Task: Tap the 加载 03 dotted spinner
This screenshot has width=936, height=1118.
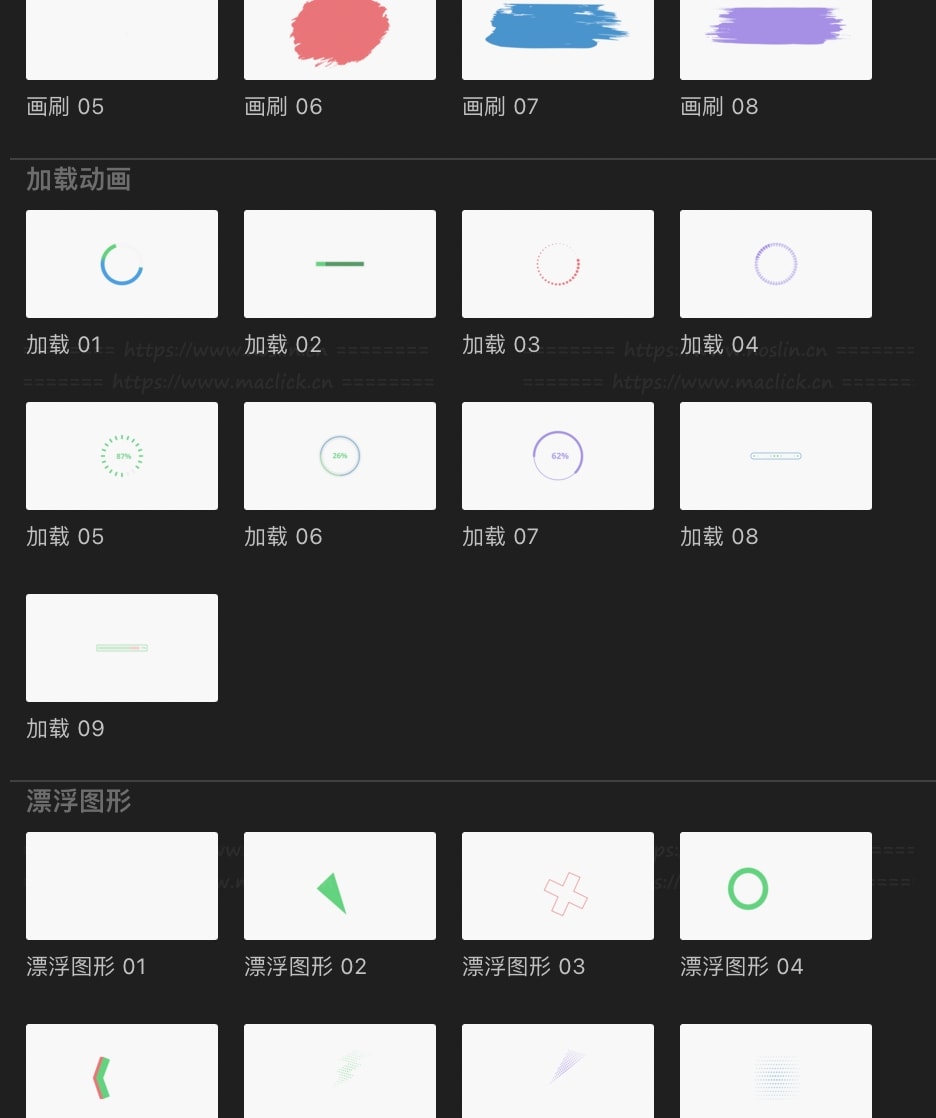Action: click(558, 264)
